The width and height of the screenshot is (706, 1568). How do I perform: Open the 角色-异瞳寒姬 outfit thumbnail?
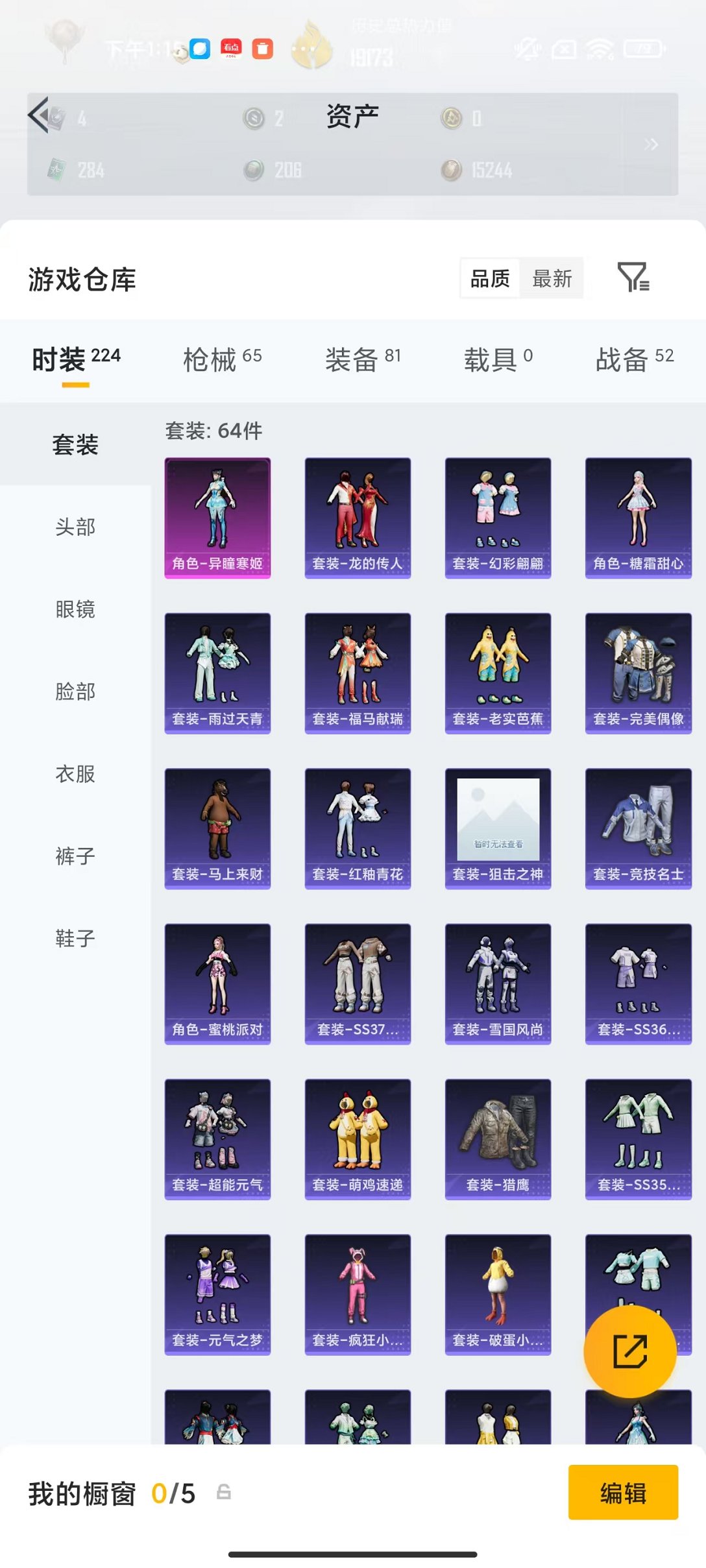coord(217,517)
